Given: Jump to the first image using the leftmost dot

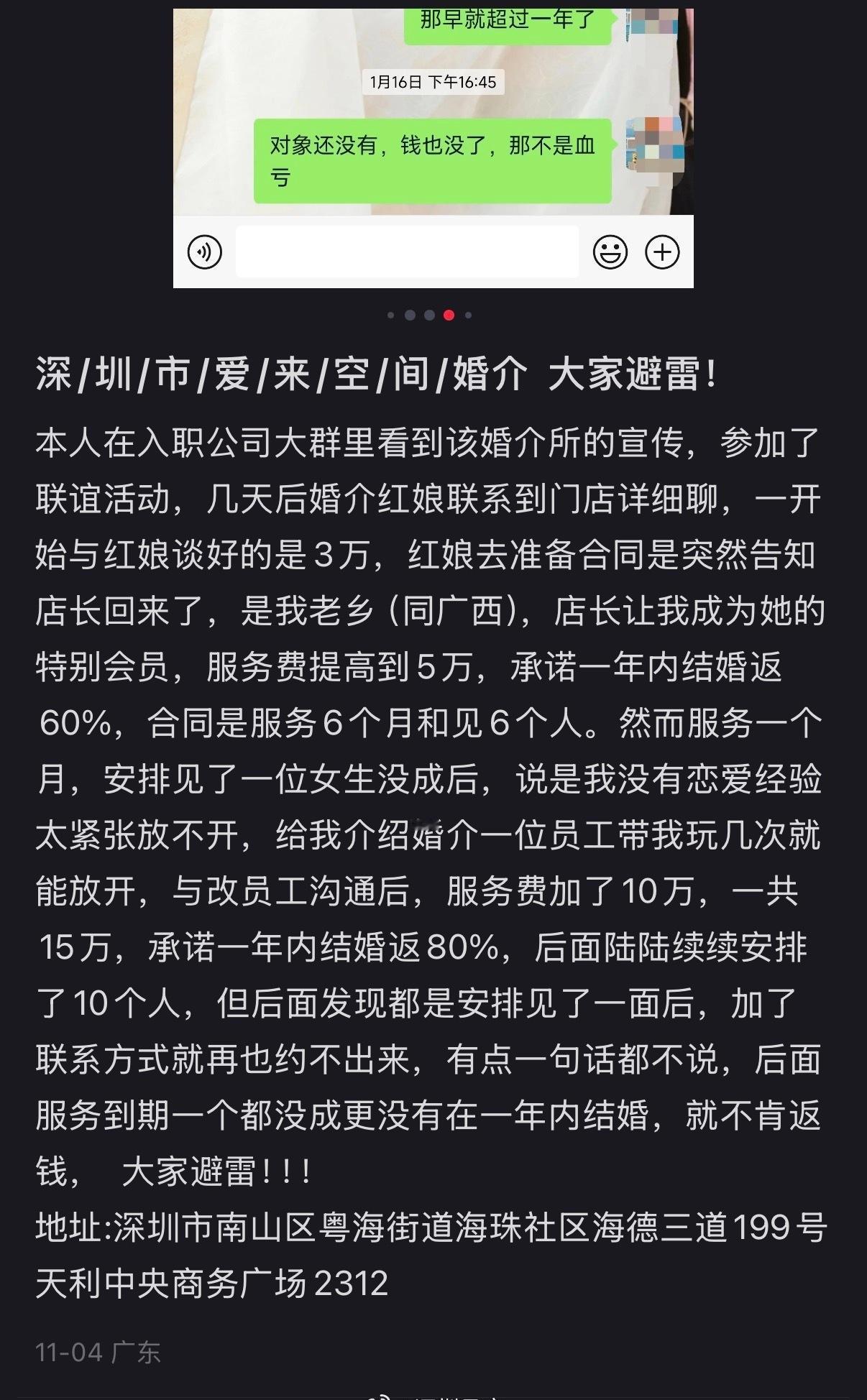Looking at the screenshot, I should pos(391,314).
